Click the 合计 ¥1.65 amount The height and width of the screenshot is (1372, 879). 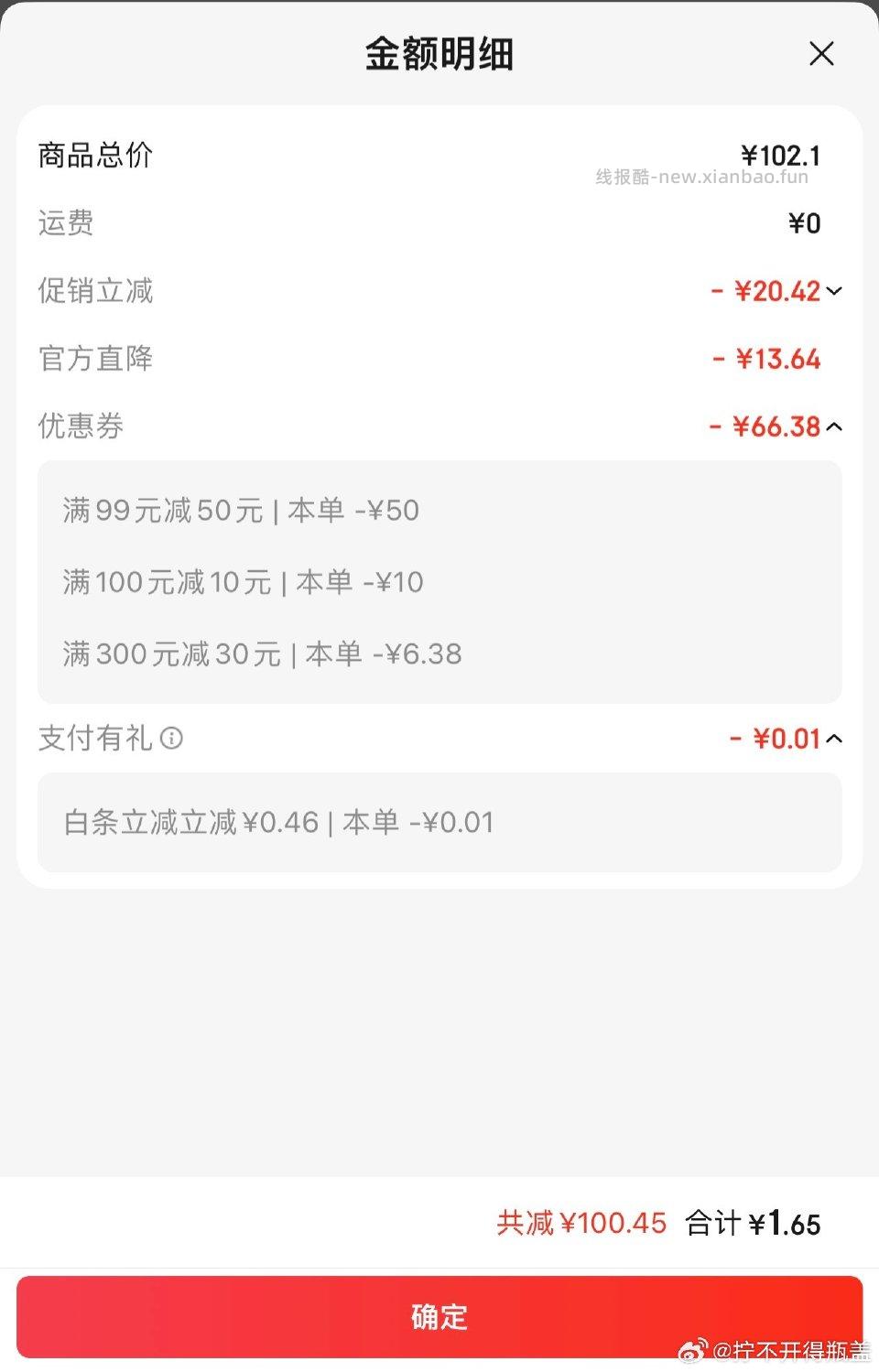click(x=753, y=1223)
